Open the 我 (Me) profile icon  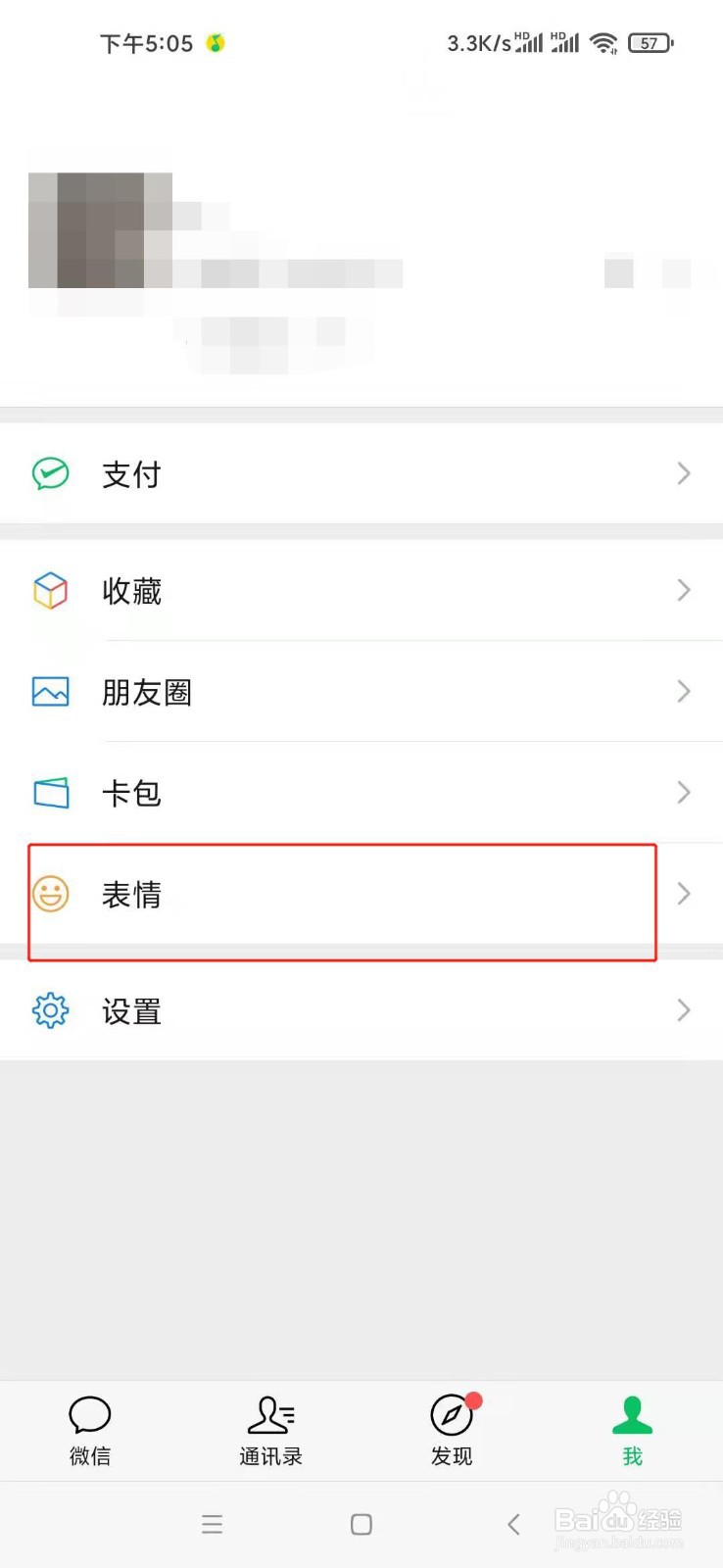click(632, 1414)
